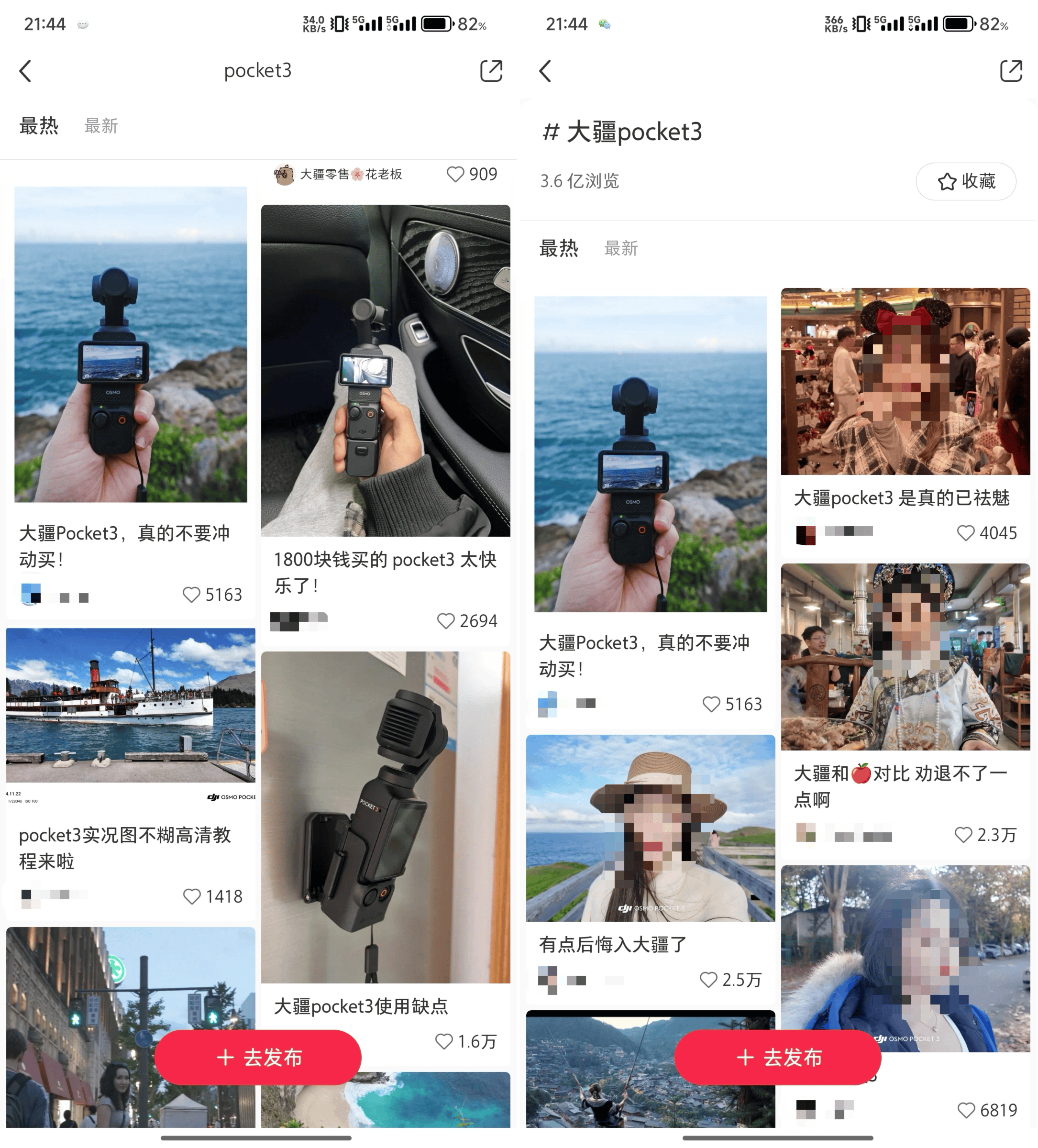Like the post with 1418 likes
This screenshot has width=1038, height=1148.
(x=192, y=896)
